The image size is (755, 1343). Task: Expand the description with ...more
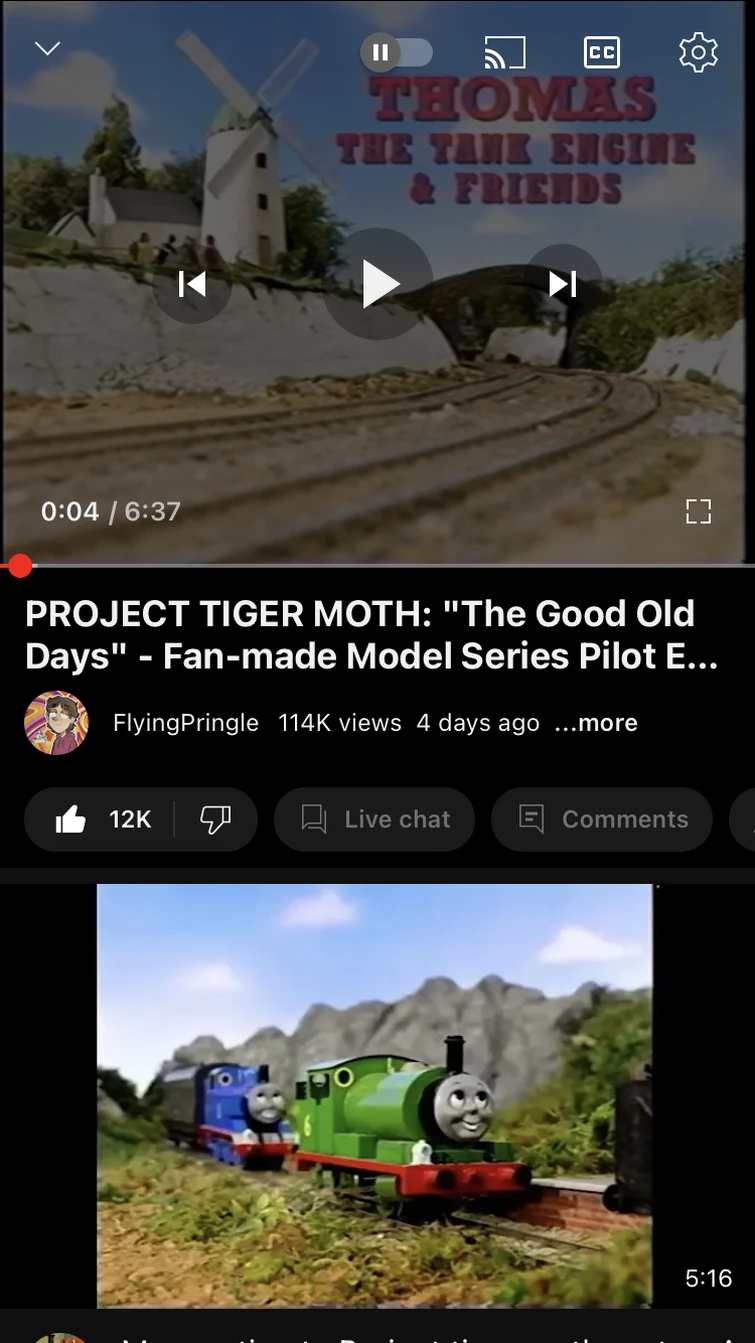596,723
